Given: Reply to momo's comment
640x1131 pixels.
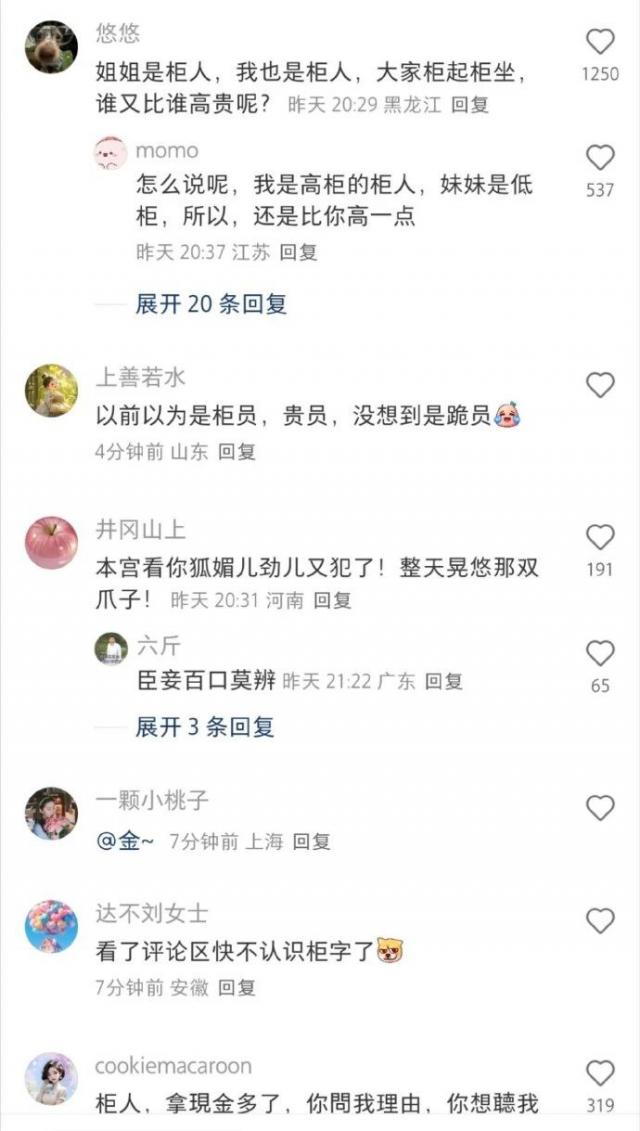Looking at the screenshot, I should point(298,253).
